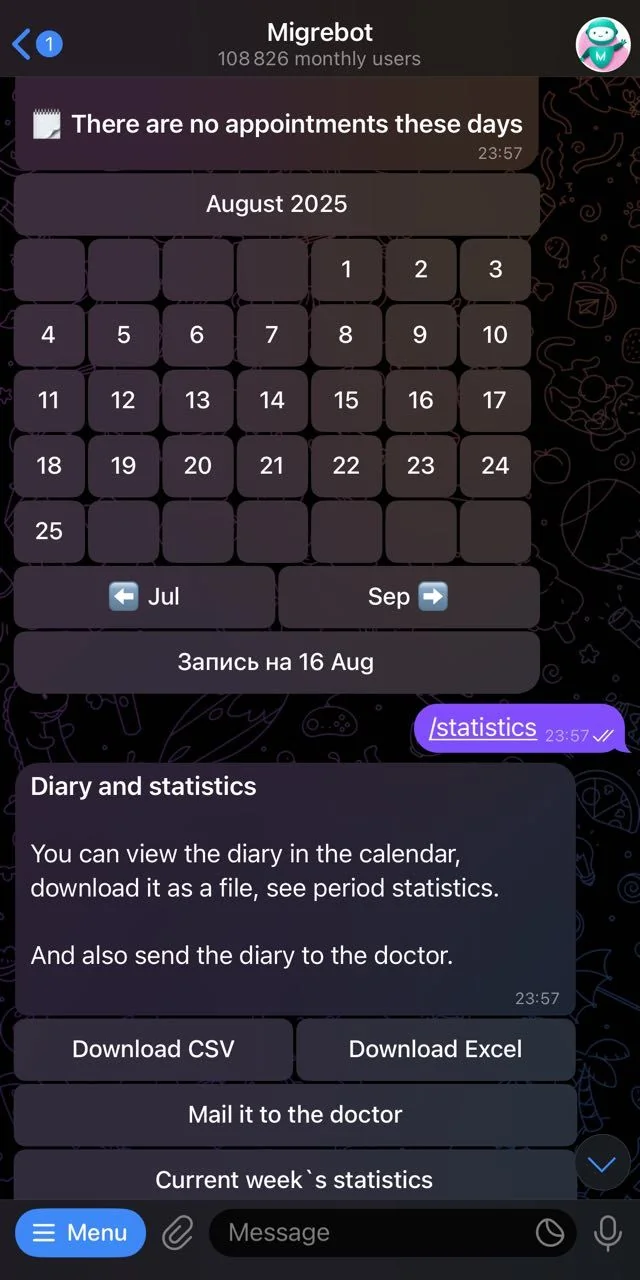Pick August 25 in the calendar
Viewport: 640px width, 1280px height.
(x=49, y=531)
